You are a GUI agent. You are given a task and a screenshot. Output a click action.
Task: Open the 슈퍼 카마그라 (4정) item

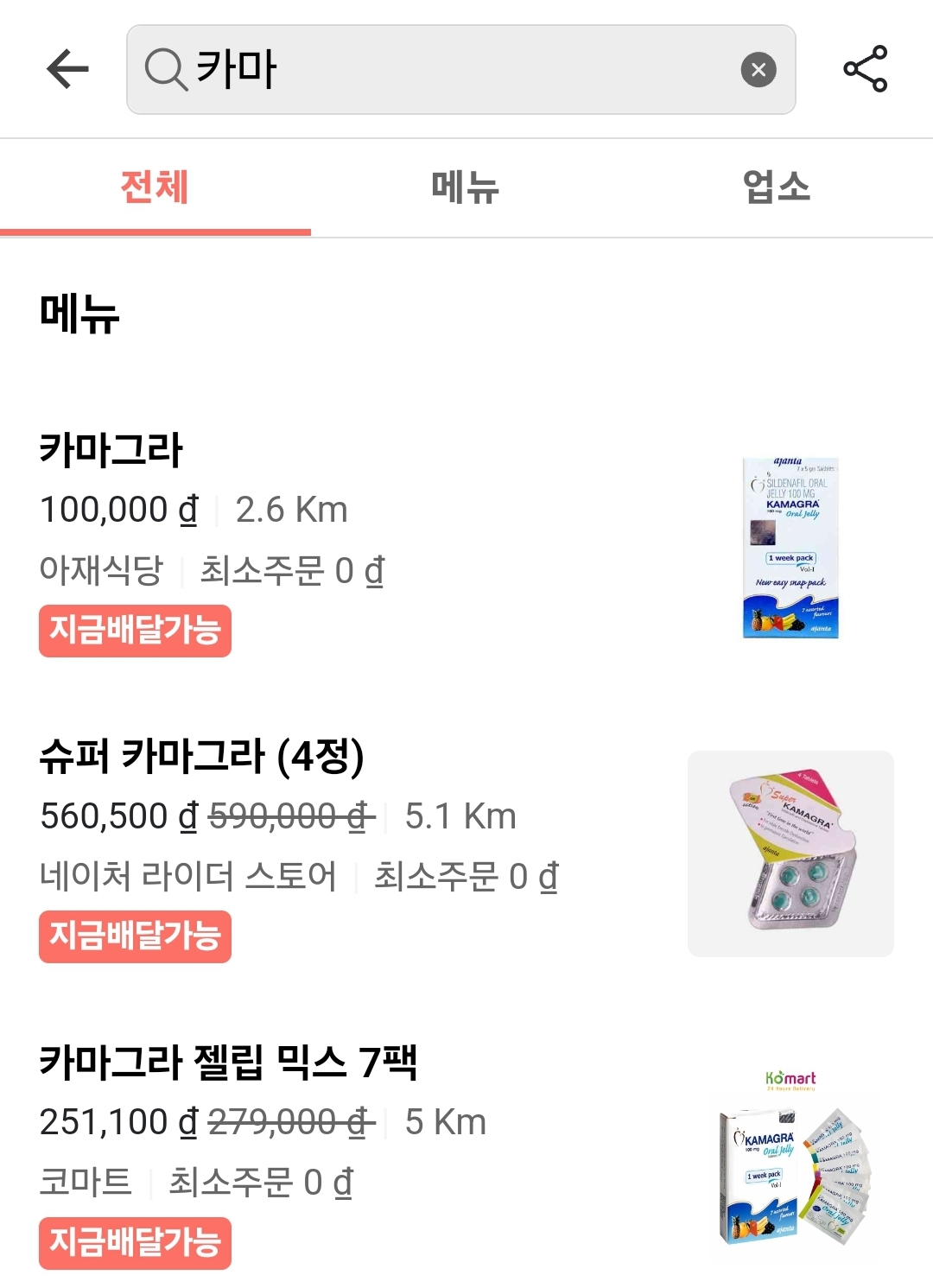click(202, 757)
